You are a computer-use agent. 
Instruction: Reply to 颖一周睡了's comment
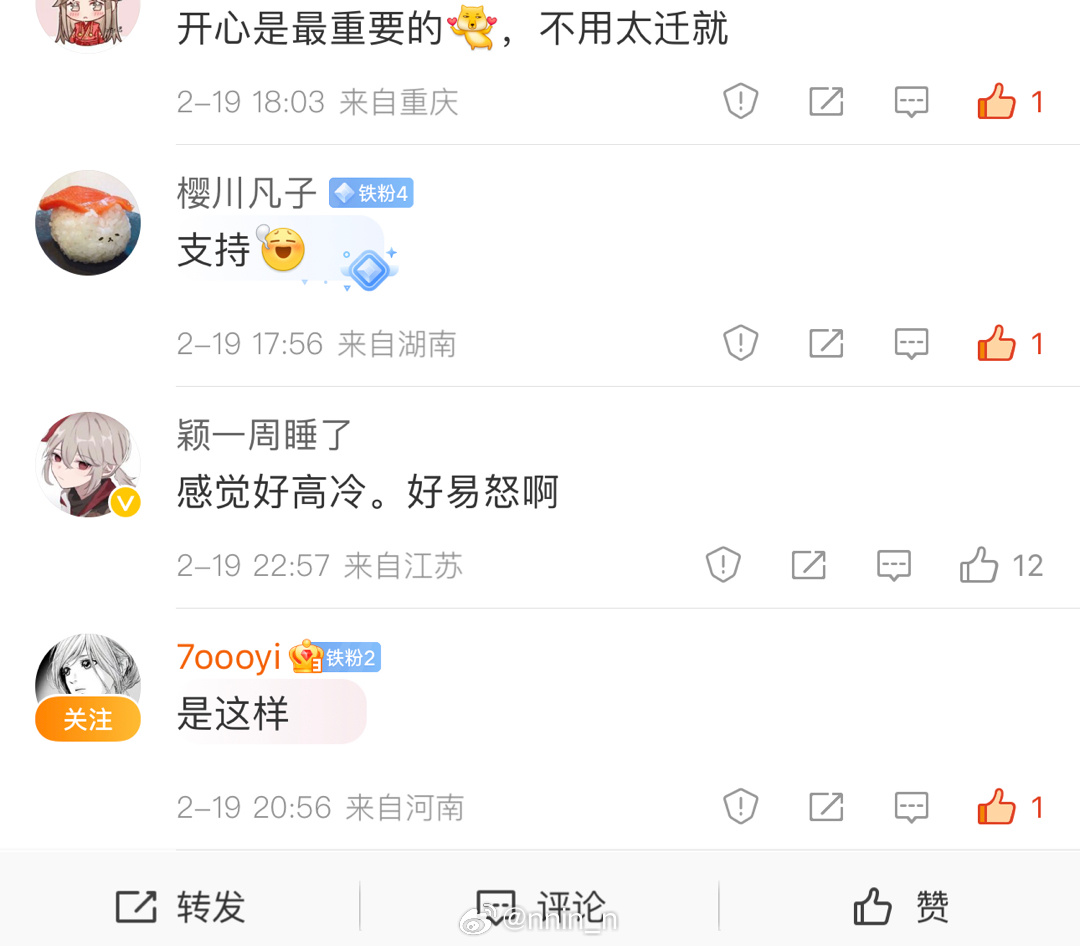[894, 566]
